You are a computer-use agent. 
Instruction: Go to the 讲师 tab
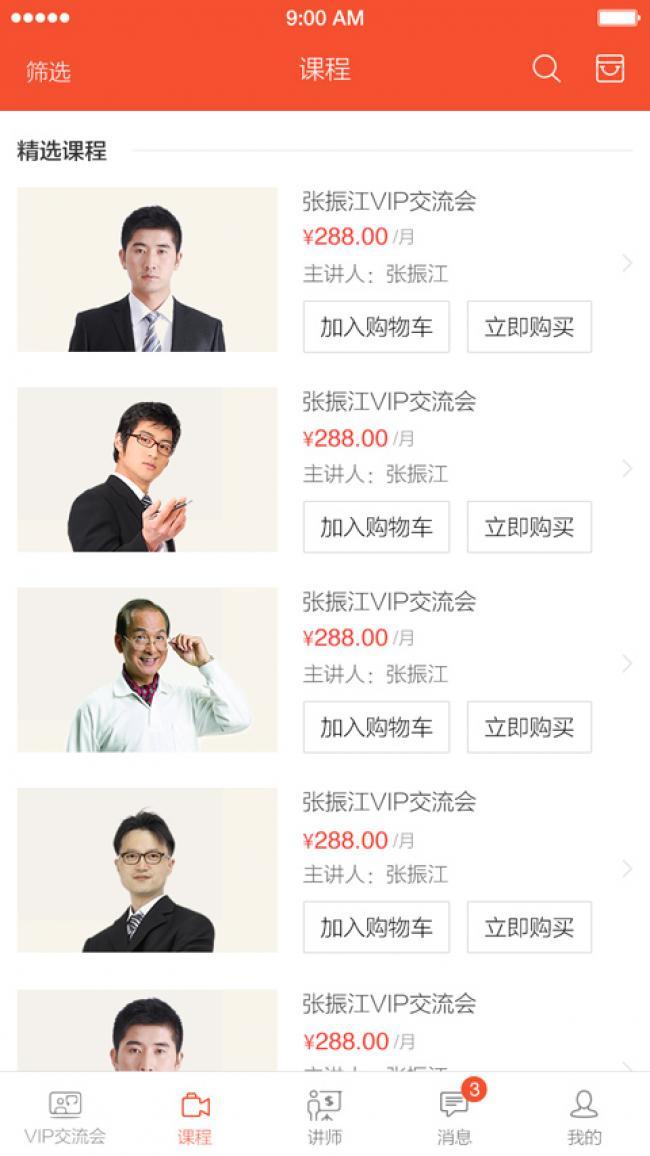tap(324, 1117)
